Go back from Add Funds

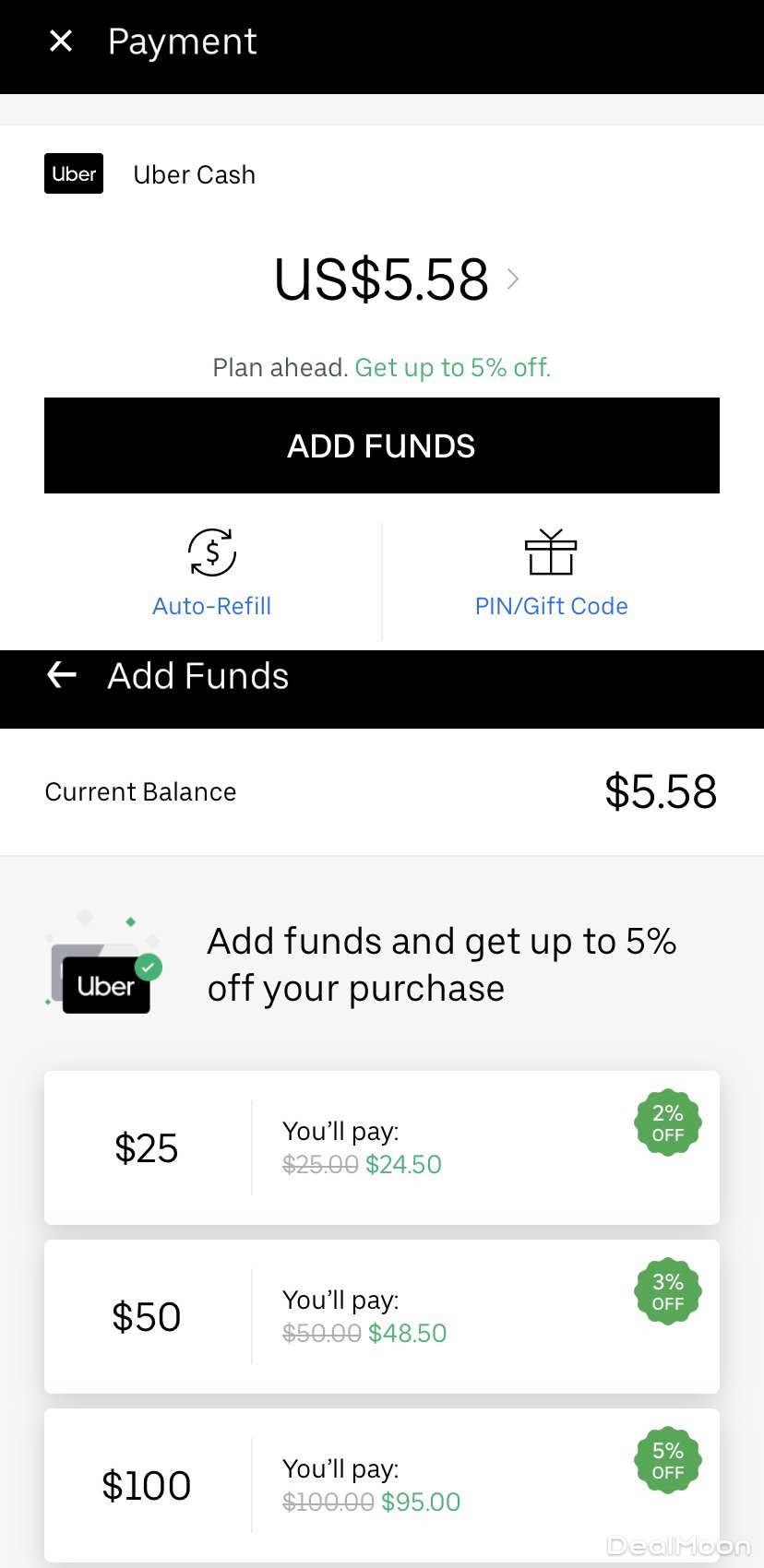click(x=62, y=675)
